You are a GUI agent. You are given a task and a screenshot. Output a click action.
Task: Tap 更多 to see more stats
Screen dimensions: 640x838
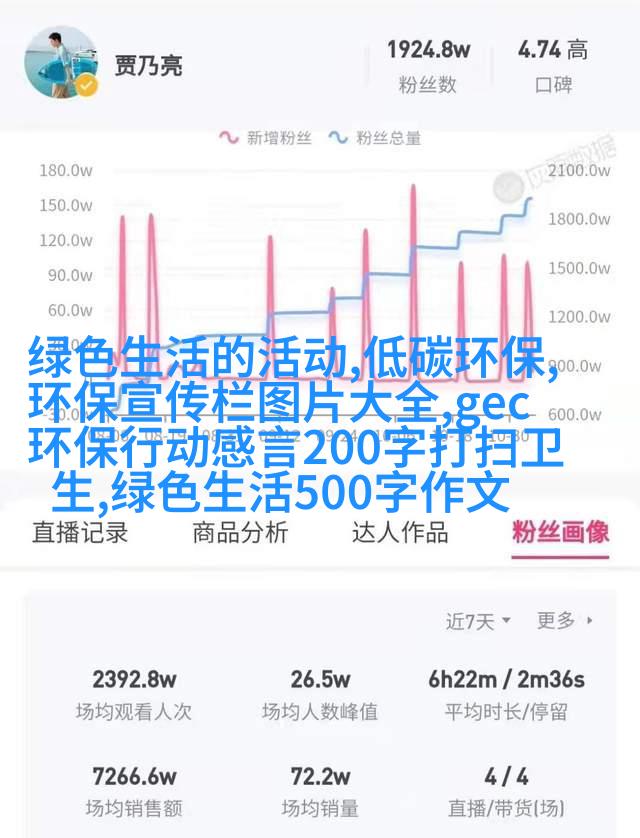[564, 621]
